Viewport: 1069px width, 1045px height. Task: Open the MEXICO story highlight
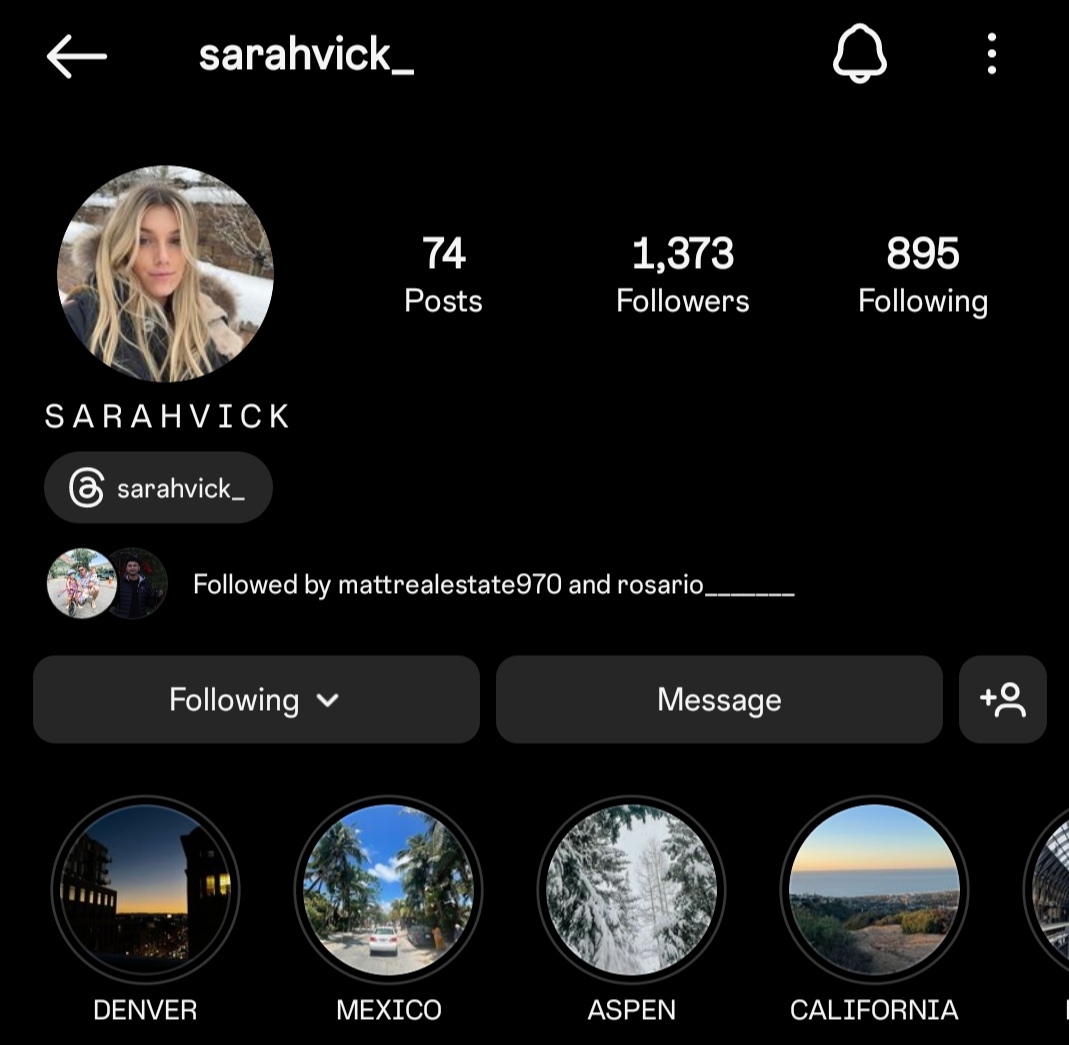pyautogui.click(x=388, y=889)
